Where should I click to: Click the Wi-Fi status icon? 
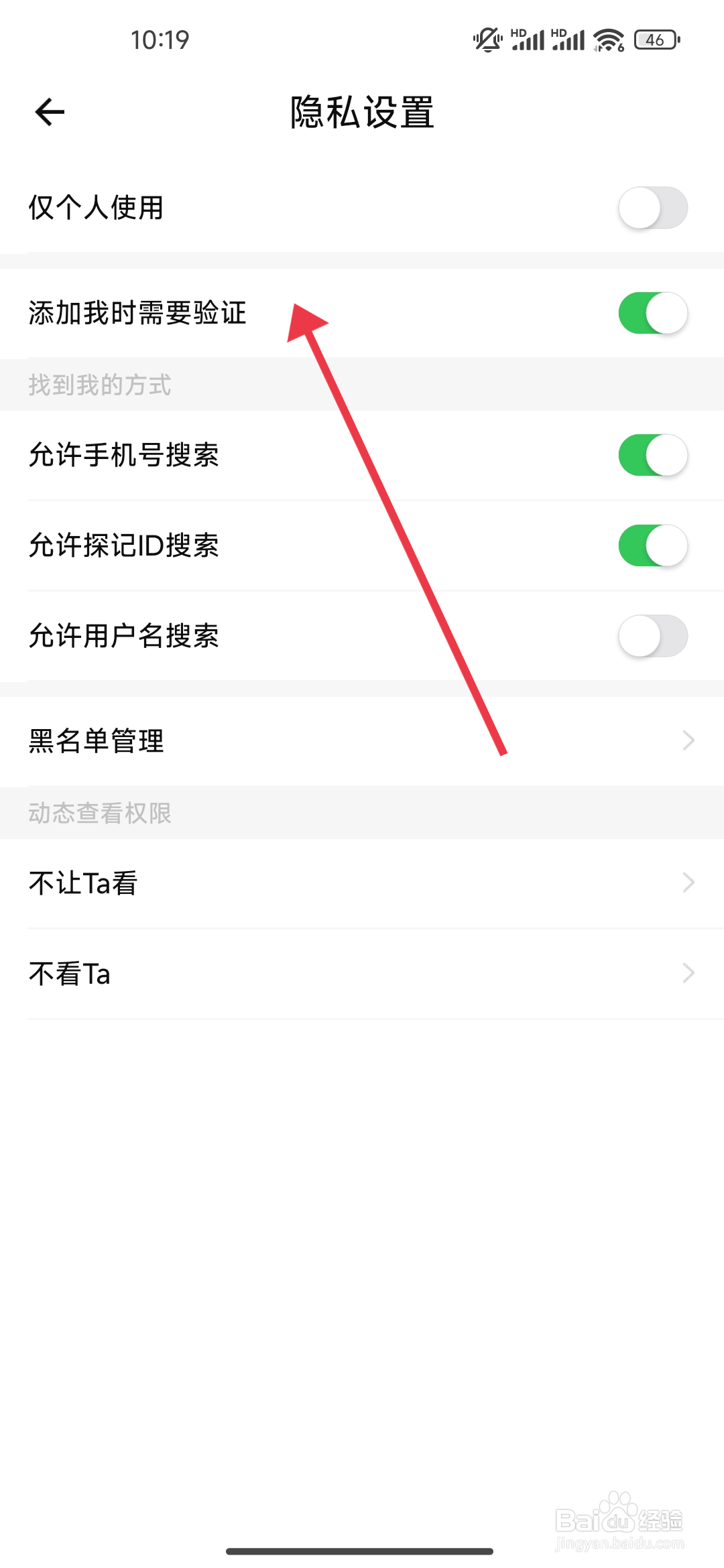(607, 40)
